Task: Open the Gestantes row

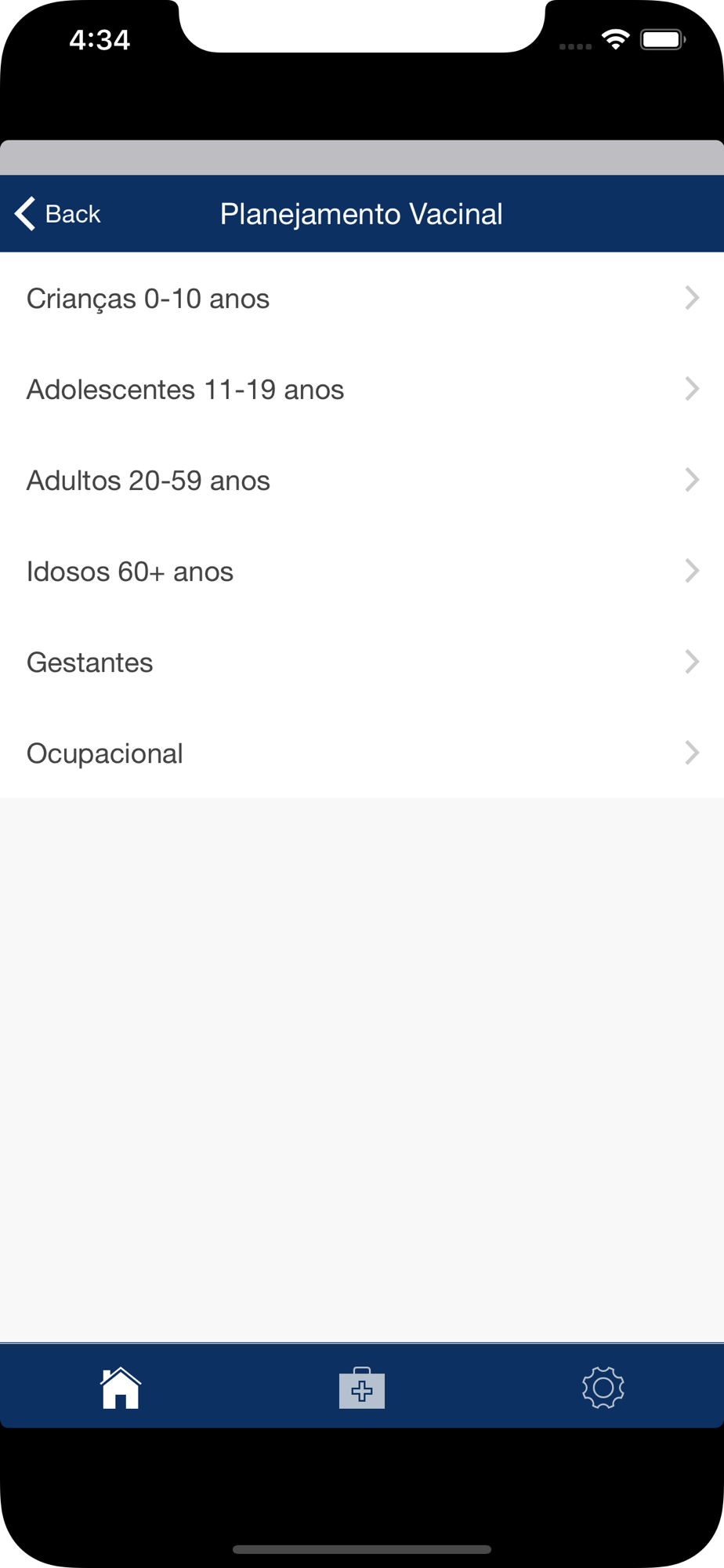Action: [362, 662]
